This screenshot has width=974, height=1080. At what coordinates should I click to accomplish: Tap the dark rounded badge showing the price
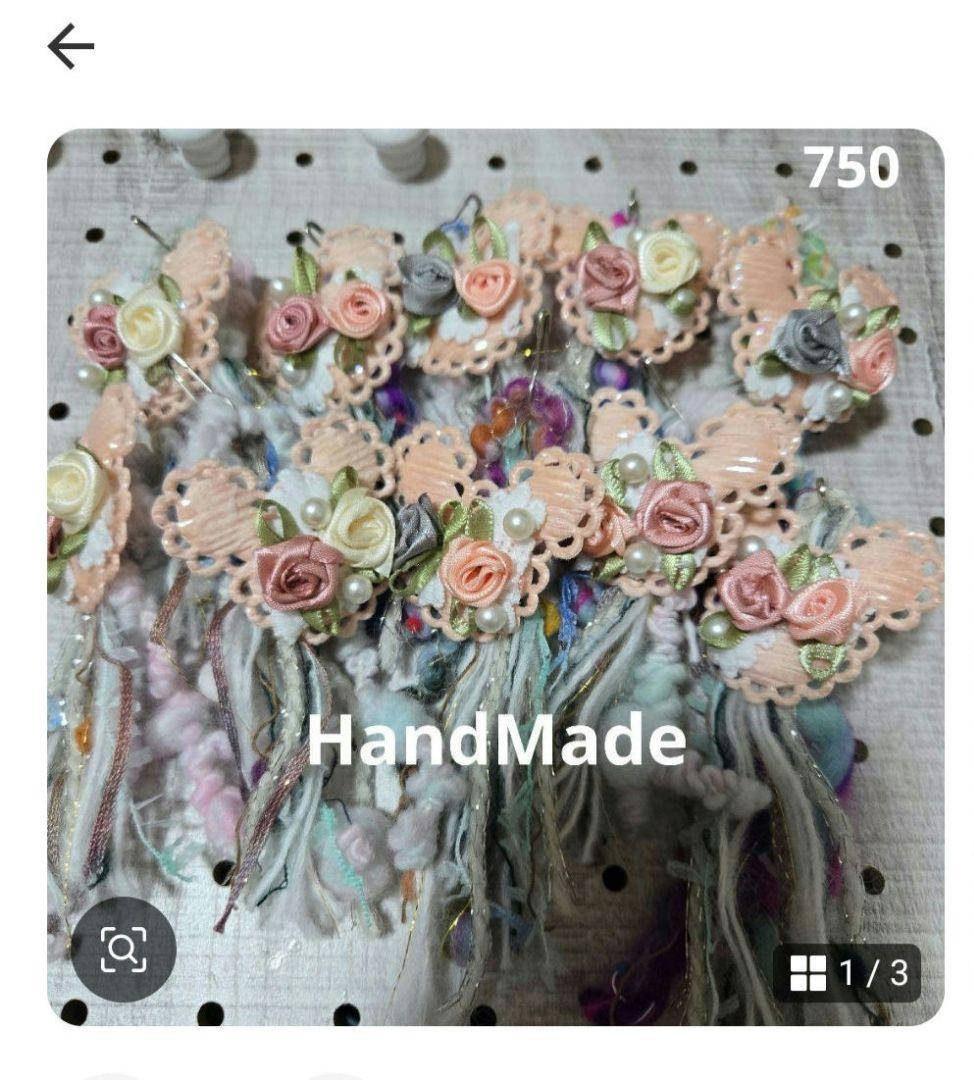pyautogui.click(x=851, y=167)
